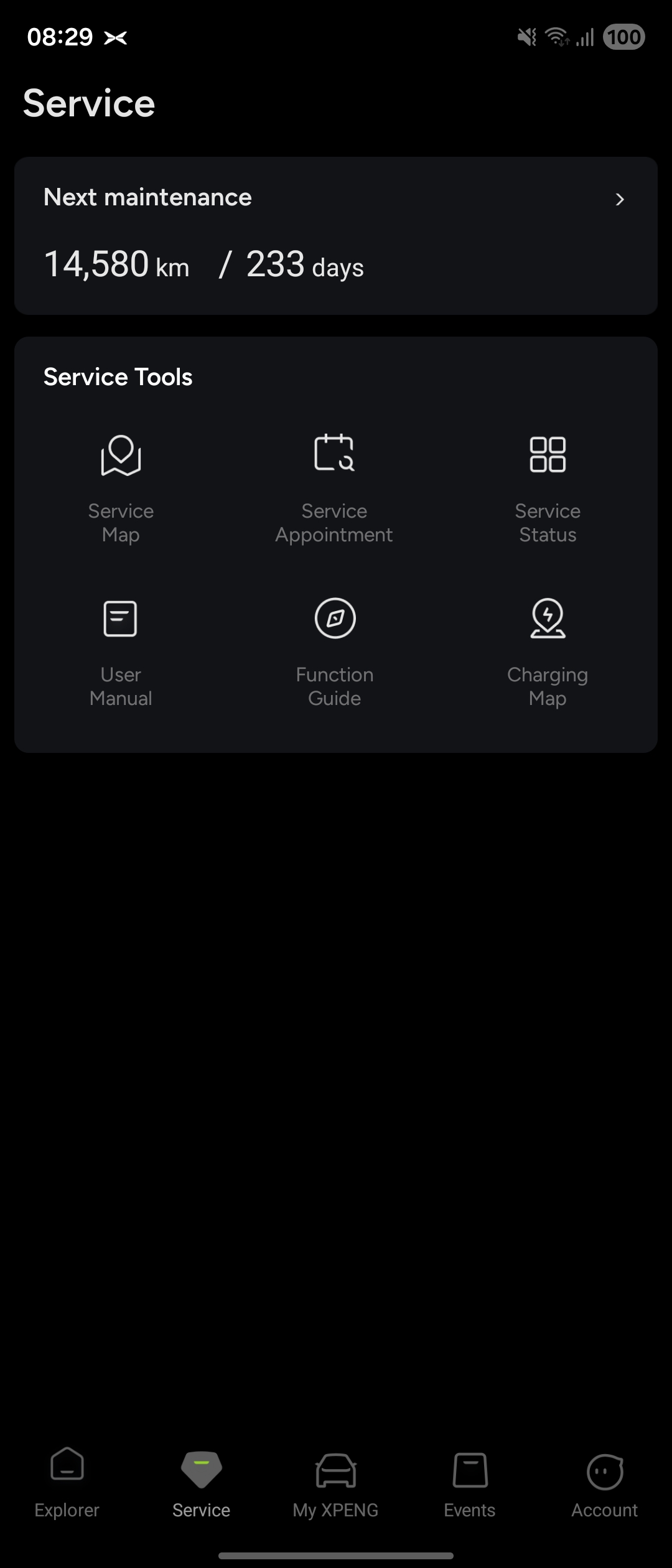
Task: Switch to the Events tab
Action: click(x=470, y=1483)
